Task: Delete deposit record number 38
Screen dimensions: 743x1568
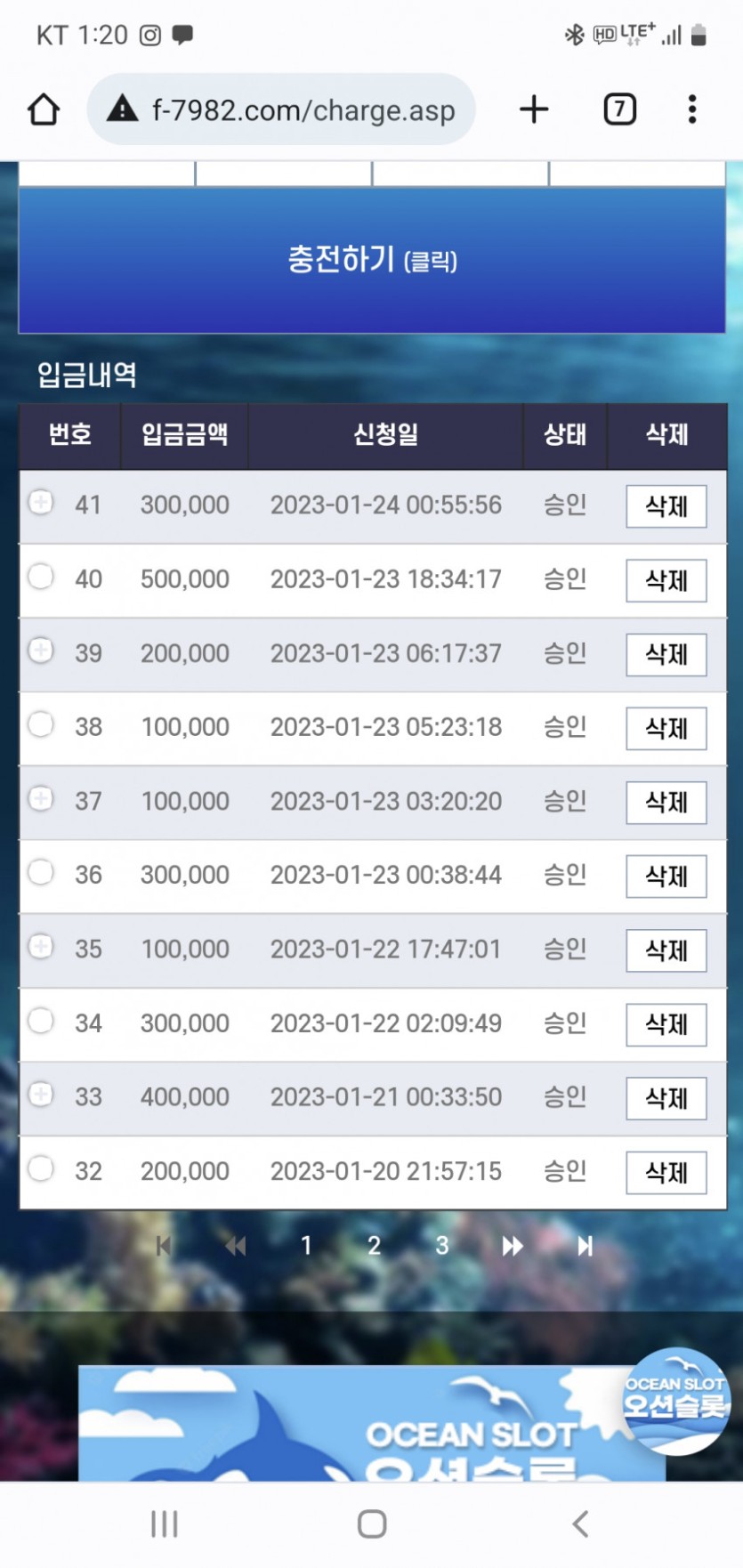Action: (x=666, y=728)
